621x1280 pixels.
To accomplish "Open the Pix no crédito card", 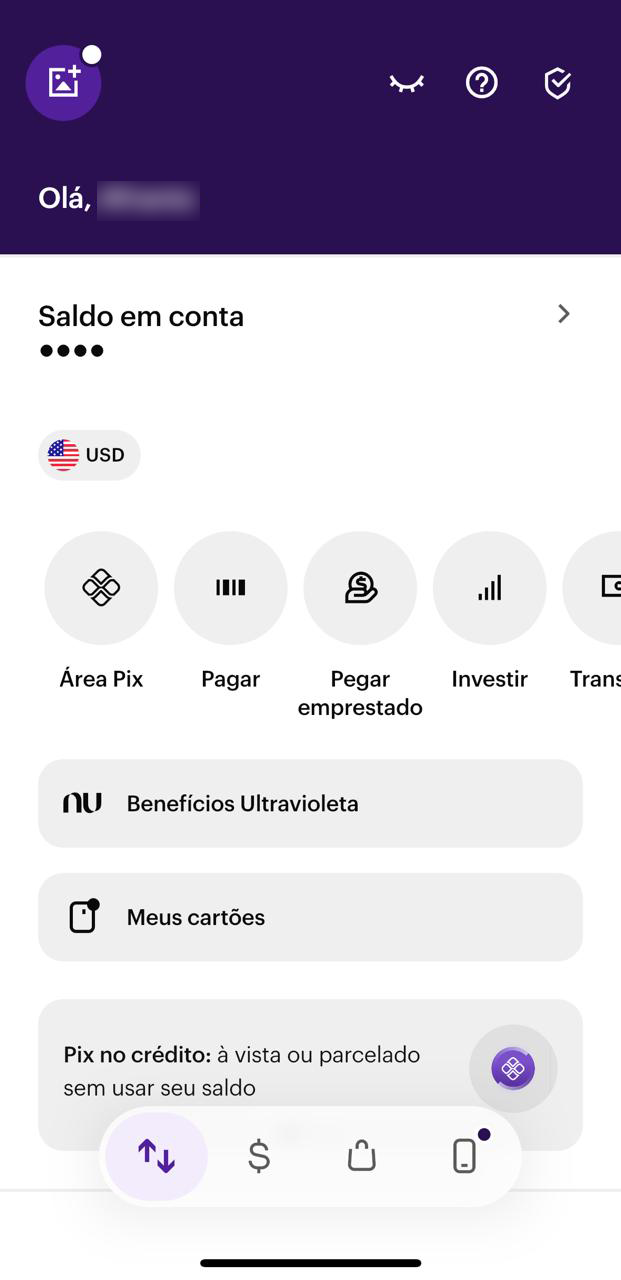I will tap(260, 1060).
